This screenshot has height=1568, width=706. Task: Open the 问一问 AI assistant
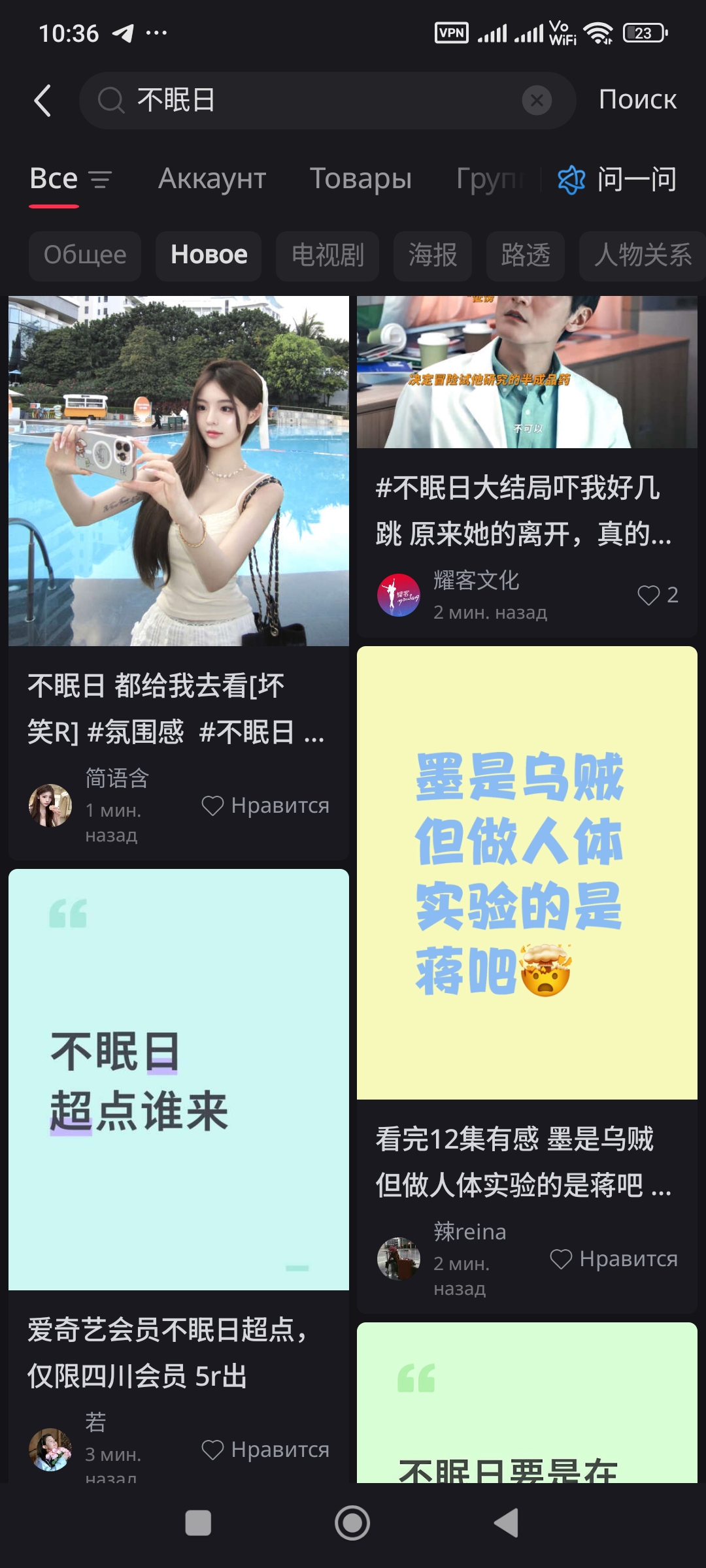pos(617,180)
